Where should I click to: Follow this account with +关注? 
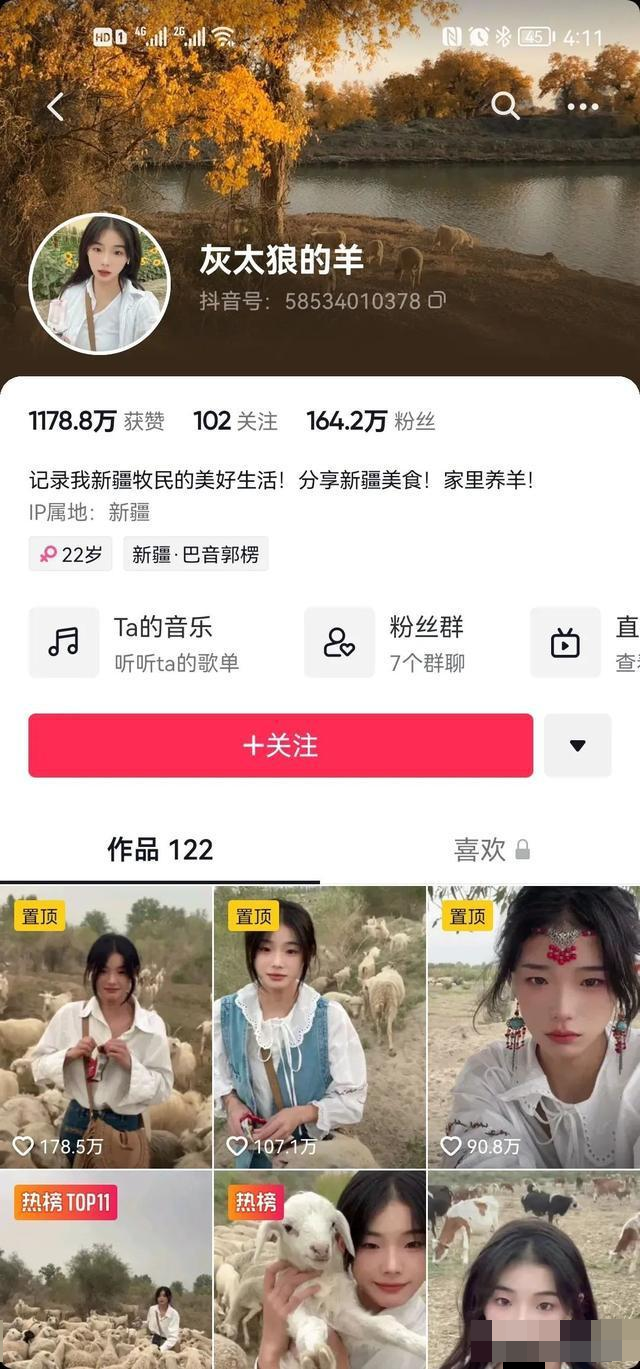pyautogui.click(x=280, y=745)
